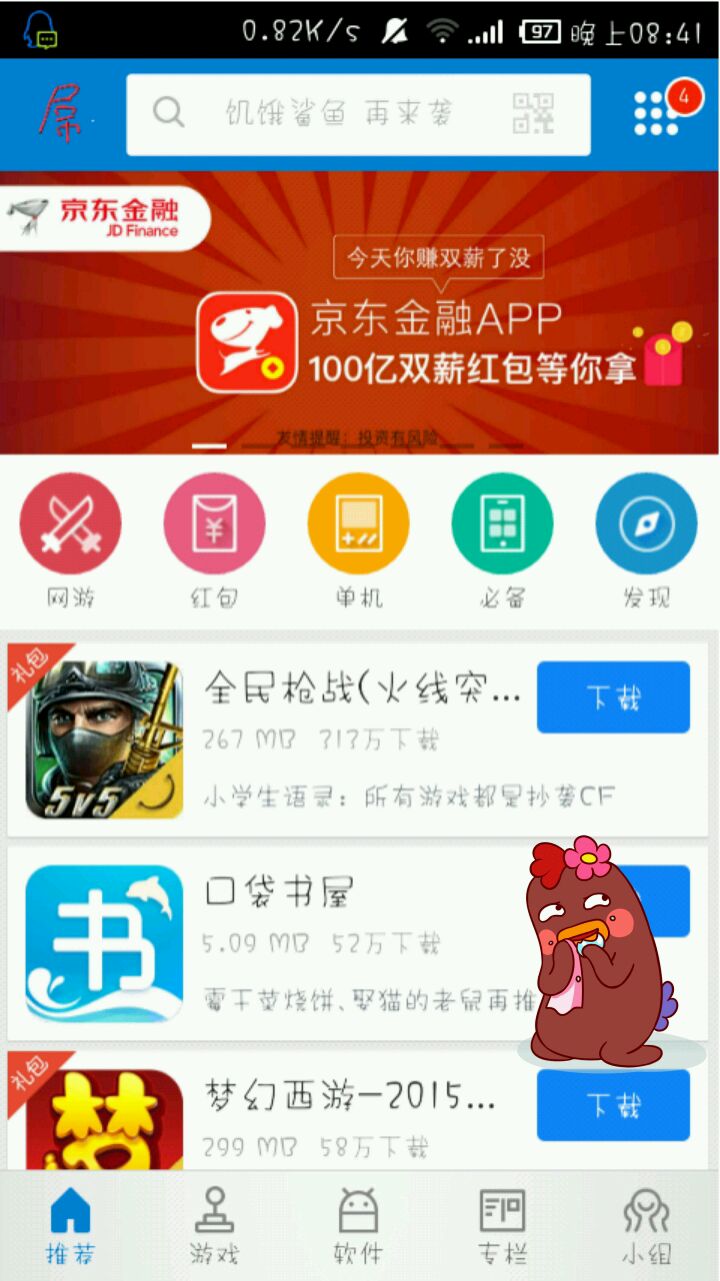Image resolution: width=720 pixels, height=1281 pixels.
Task: Download 全民枪战
Action: 613,697
